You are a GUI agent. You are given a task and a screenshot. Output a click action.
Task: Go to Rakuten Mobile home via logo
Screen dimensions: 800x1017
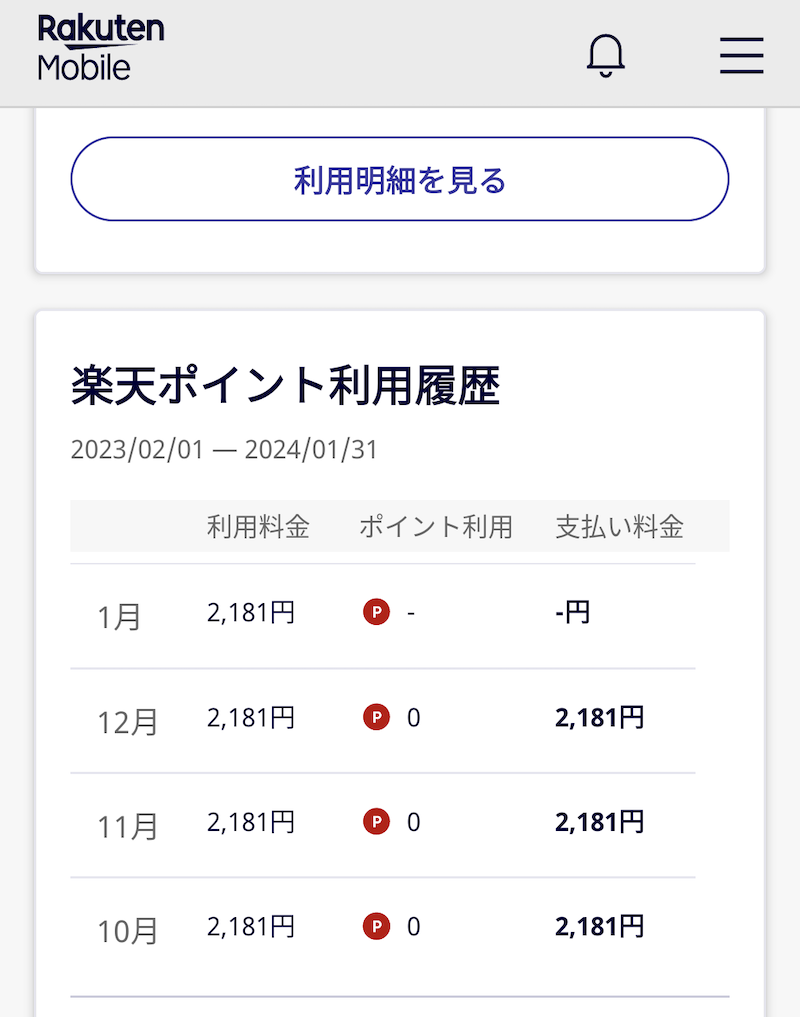(x=100, y=47)
